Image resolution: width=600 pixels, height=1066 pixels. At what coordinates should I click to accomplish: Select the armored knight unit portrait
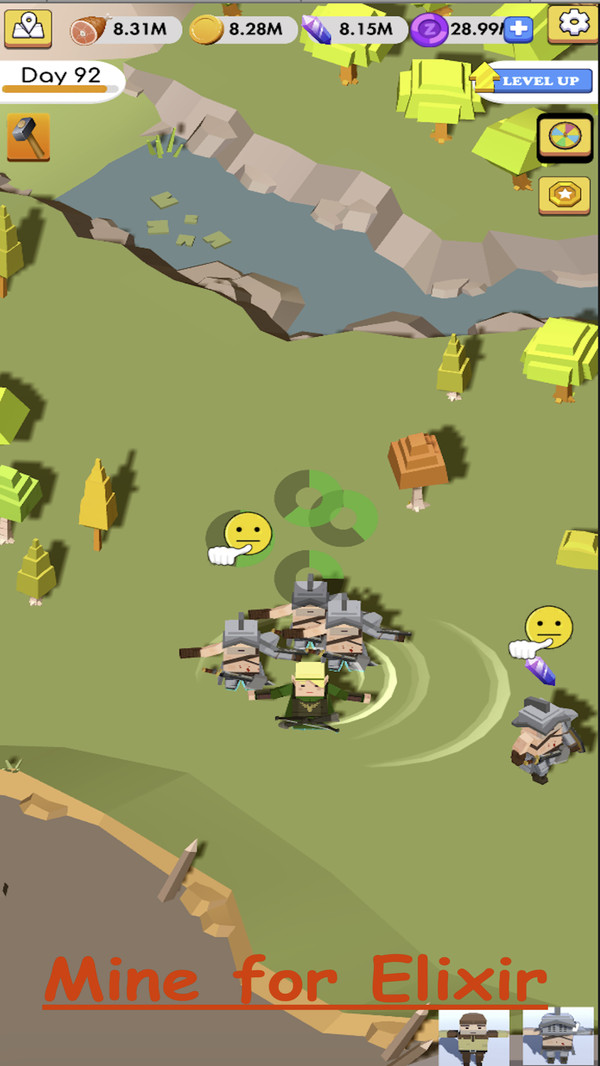click(559, 1037)
